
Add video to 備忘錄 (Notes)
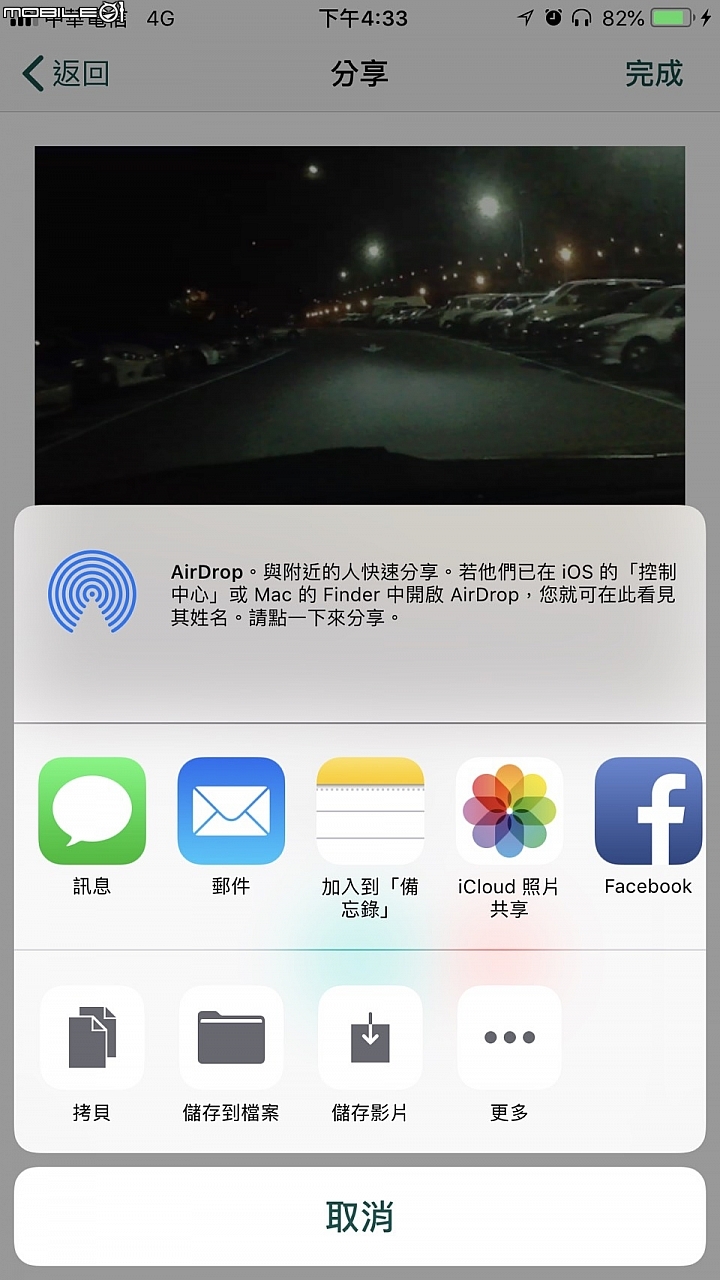[x=370, y=810]
